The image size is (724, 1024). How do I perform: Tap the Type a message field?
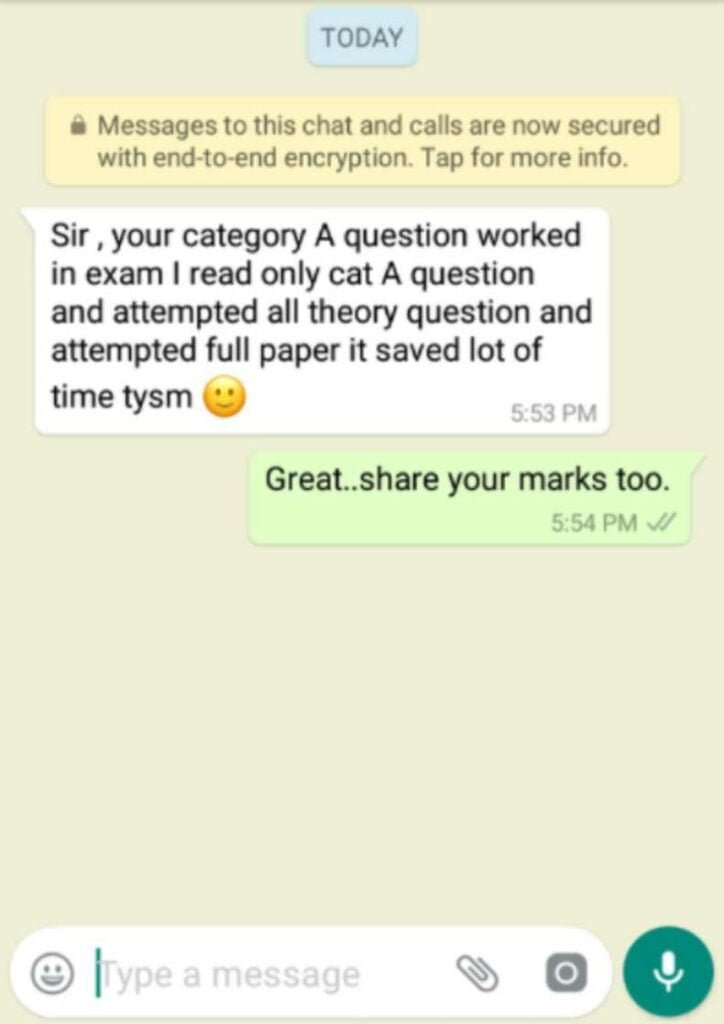[260, 974]
